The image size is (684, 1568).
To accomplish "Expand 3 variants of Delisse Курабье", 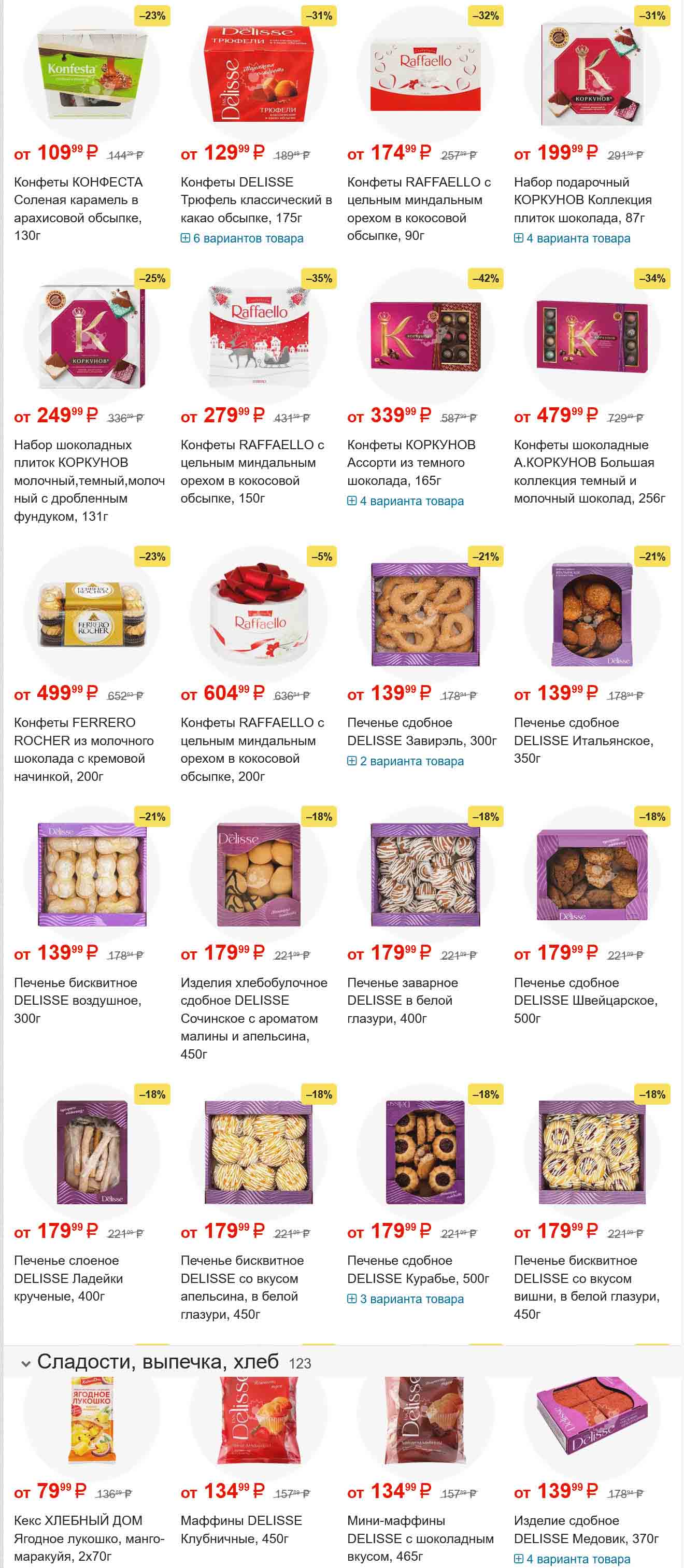I will pos(406,1300).
